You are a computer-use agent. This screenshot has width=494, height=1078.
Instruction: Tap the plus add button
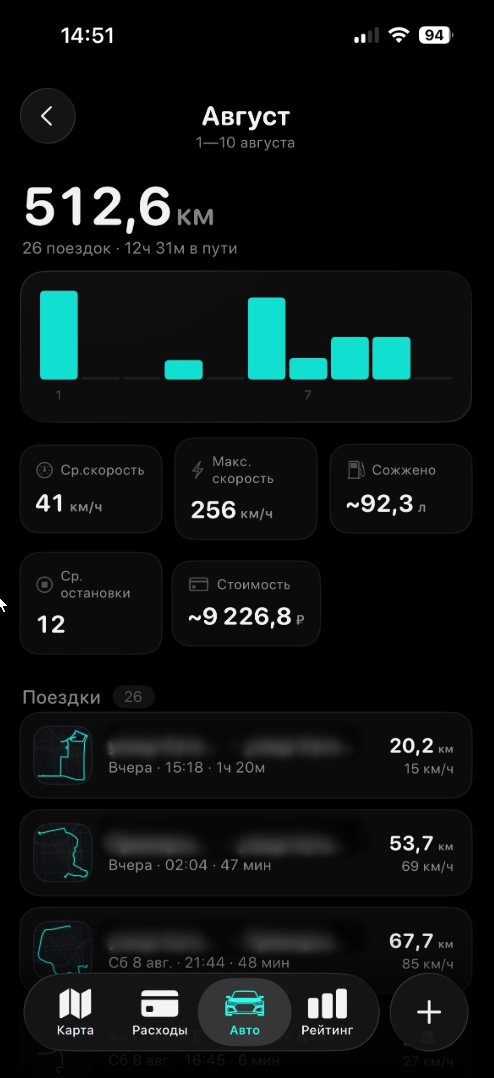coord(429,1012)
